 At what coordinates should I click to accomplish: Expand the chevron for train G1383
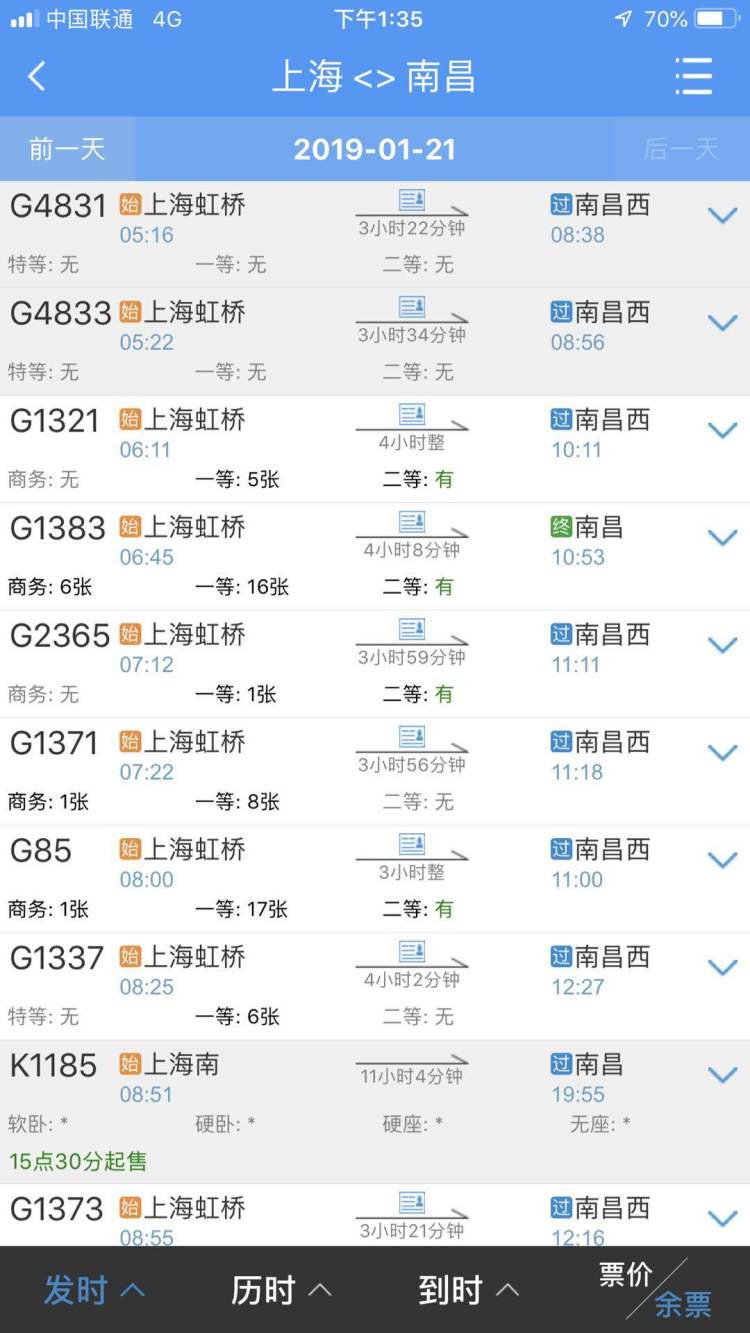(723, 538)
